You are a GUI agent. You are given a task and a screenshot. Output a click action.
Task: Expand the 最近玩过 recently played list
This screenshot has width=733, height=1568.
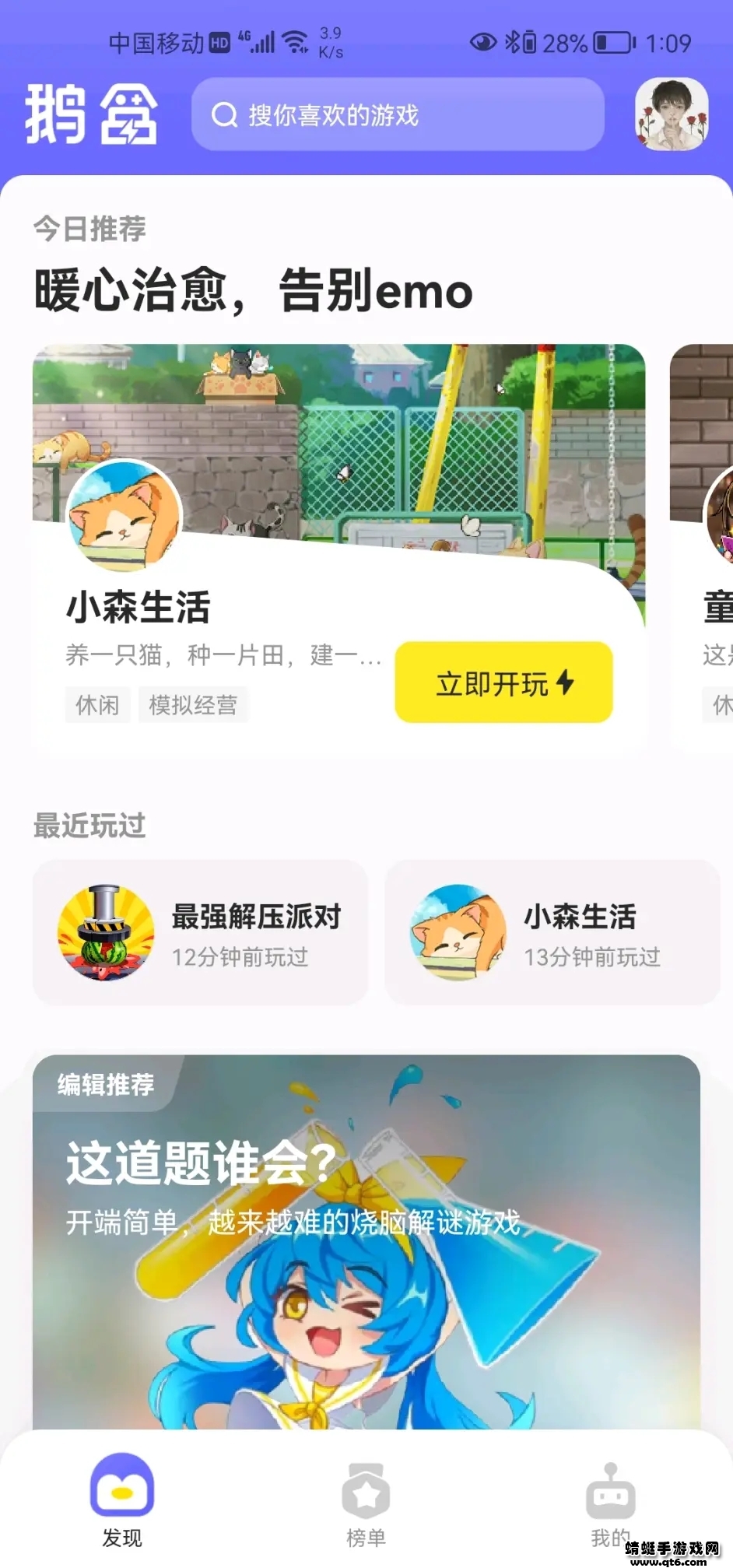pos(88,826)
